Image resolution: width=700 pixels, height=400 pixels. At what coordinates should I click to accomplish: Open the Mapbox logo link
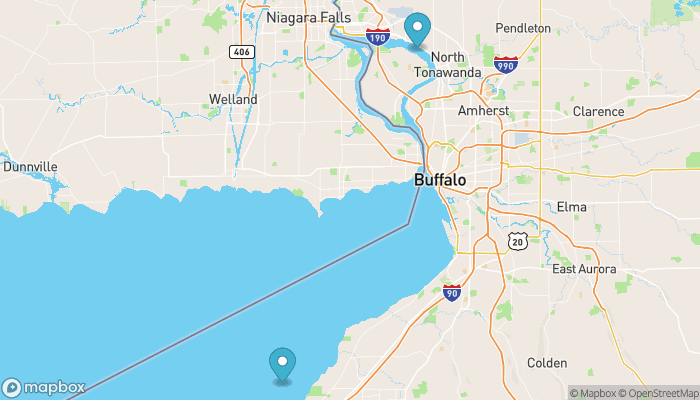[x=44, y=387]
